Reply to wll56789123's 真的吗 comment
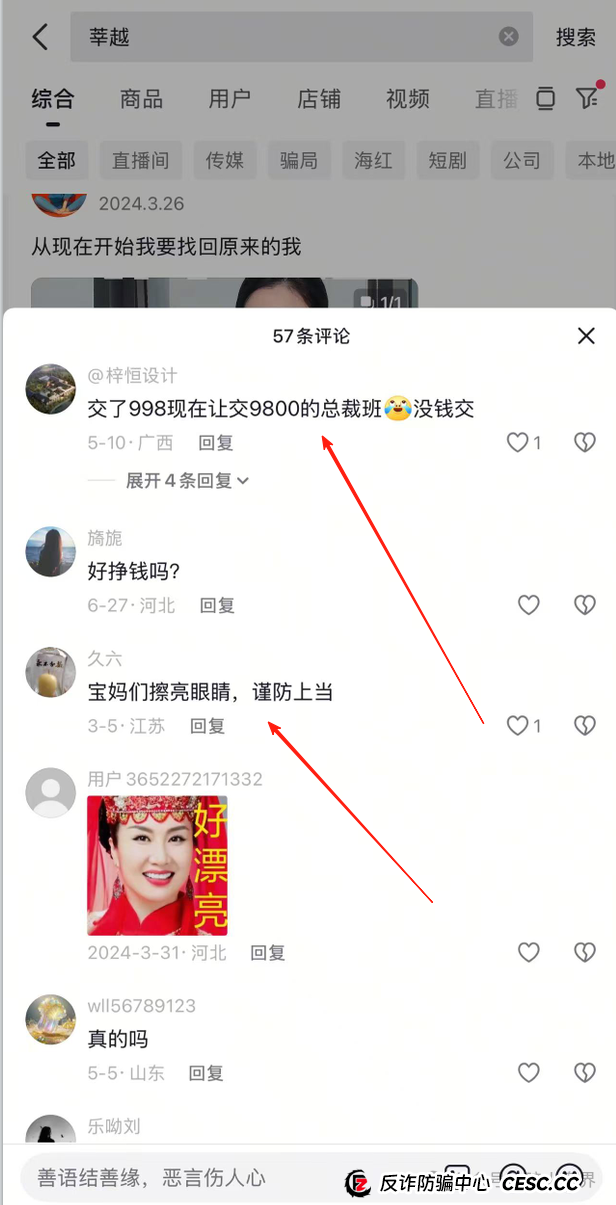 coord(206,1073)
